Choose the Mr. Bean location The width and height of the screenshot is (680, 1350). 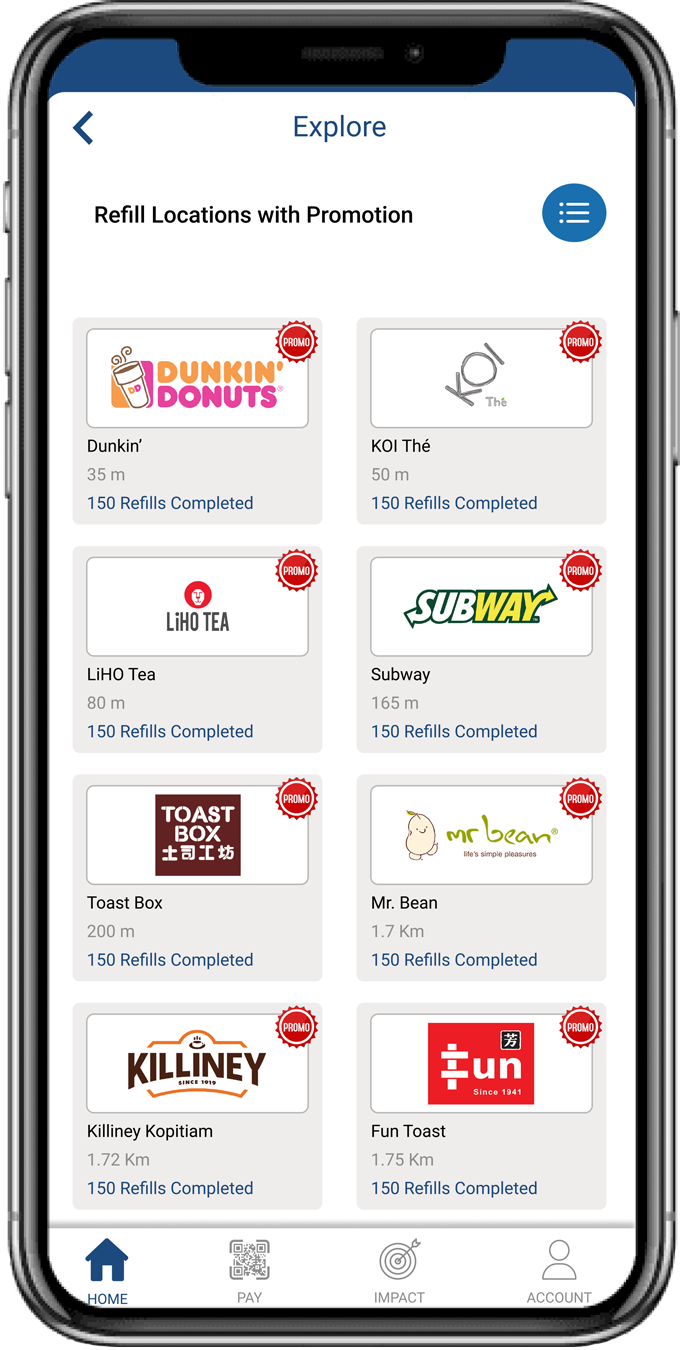[481, 876]
